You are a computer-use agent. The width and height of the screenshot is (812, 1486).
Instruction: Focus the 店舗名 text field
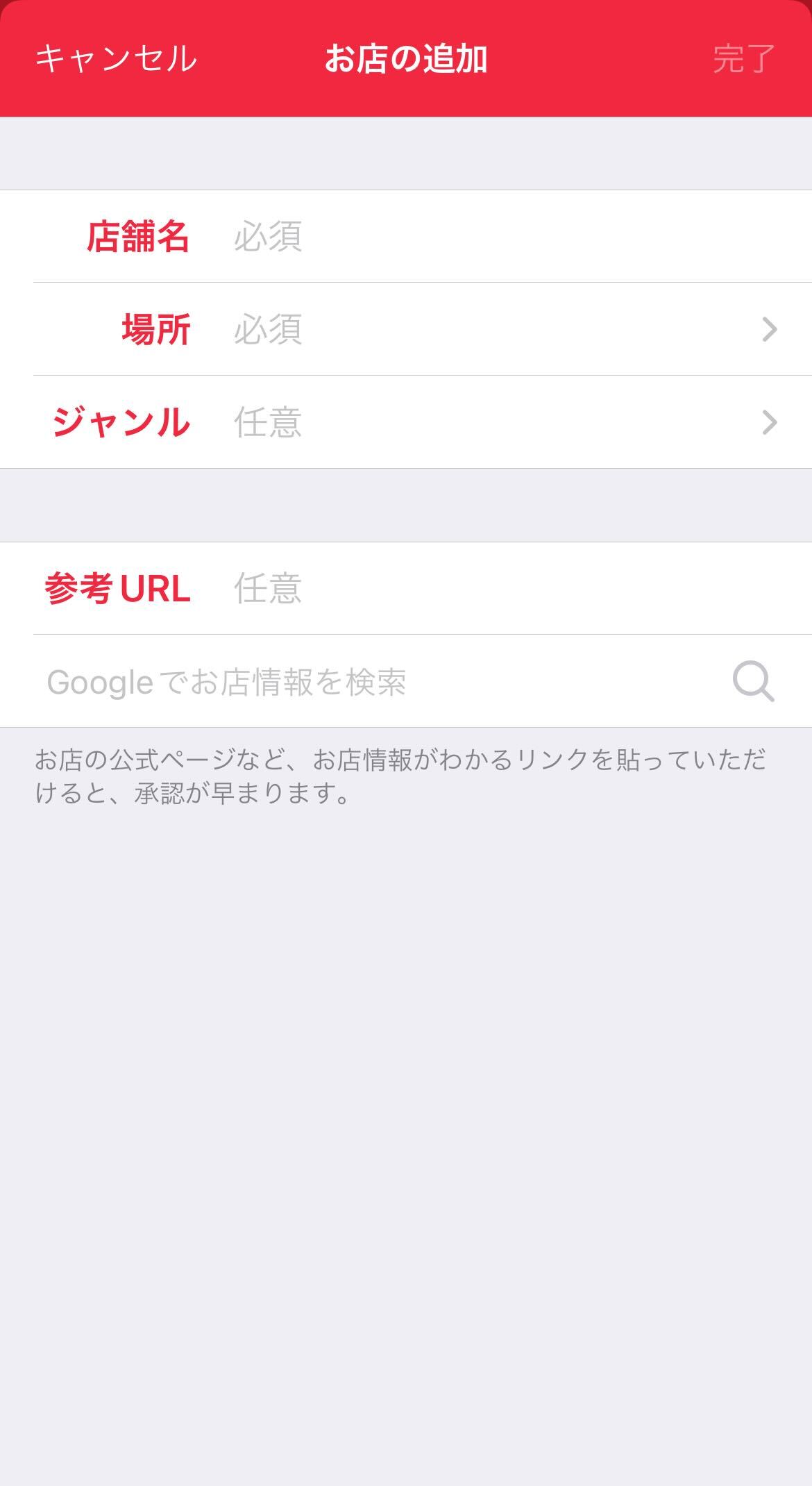pos(486,237)
